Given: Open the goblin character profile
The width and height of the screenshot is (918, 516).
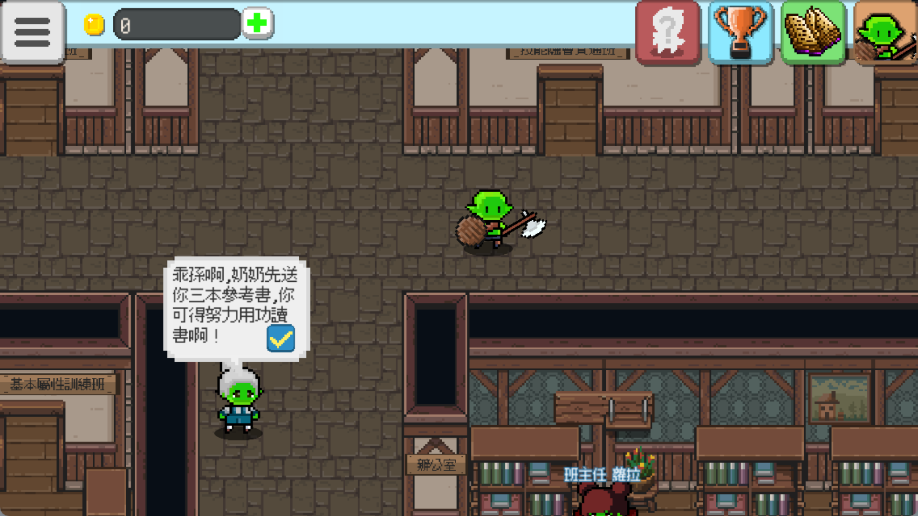Looking at the screenshot, I should 884,32.
